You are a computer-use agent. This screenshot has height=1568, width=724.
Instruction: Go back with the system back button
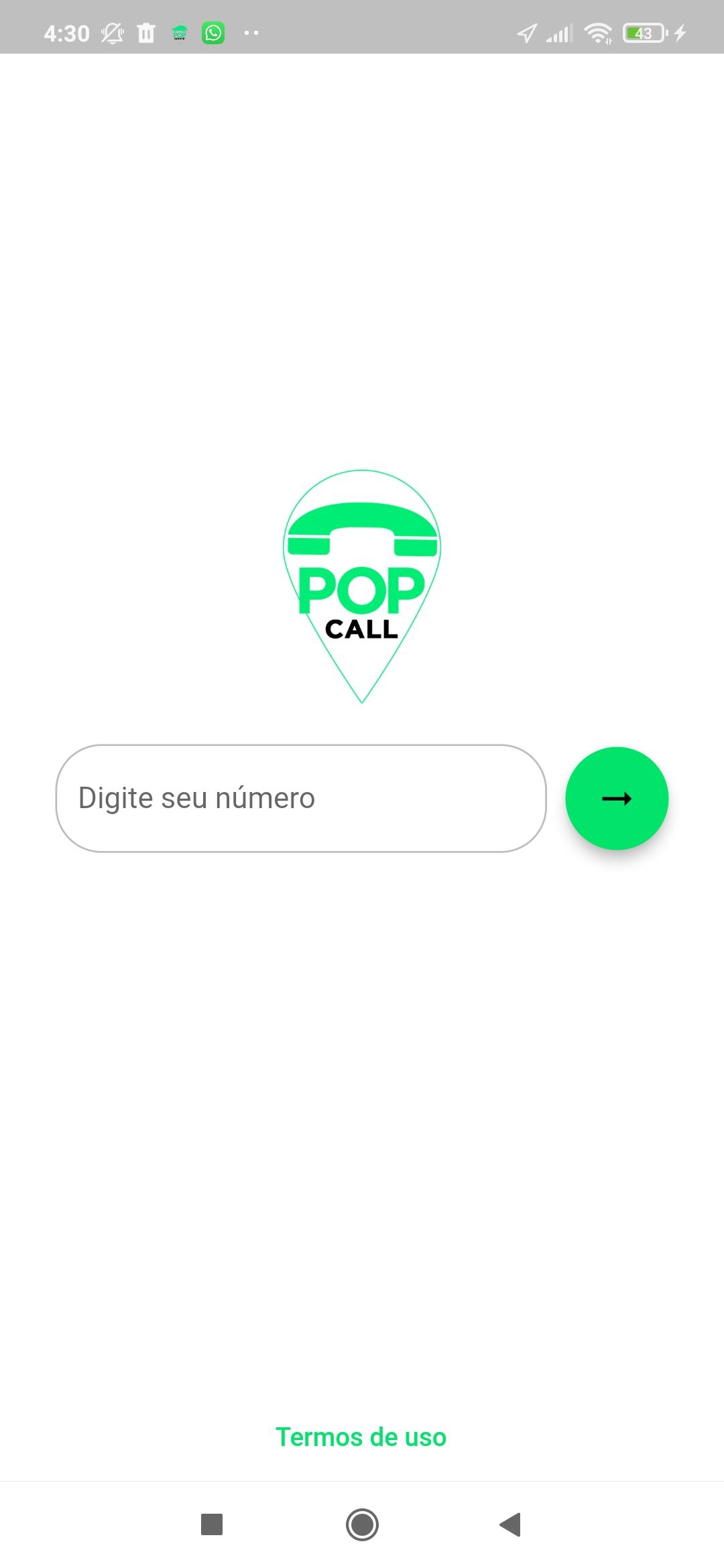[510, 1524]
